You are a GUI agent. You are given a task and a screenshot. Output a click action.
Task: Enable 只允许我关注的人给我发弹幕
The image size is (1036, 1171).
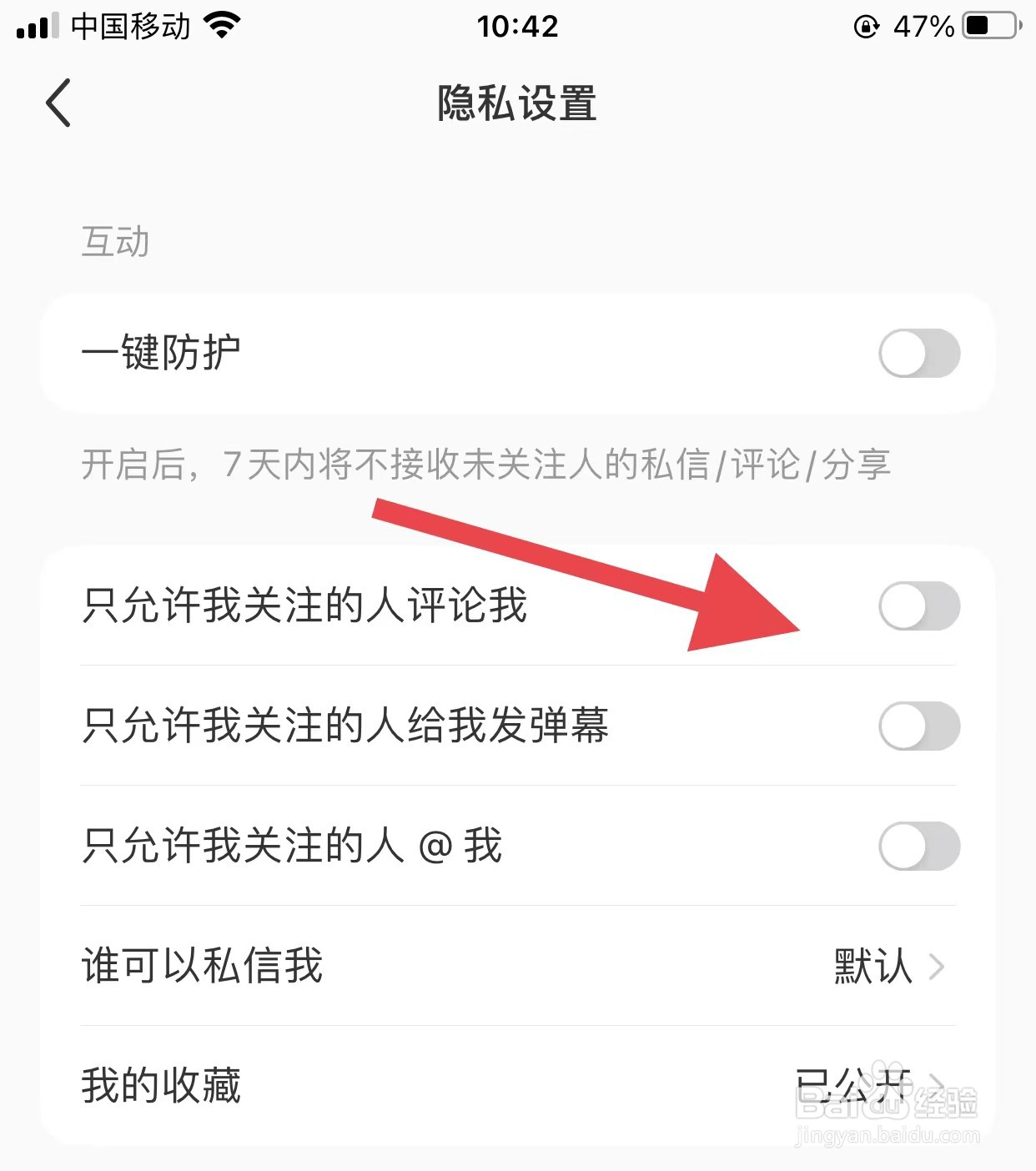[919, 726]
